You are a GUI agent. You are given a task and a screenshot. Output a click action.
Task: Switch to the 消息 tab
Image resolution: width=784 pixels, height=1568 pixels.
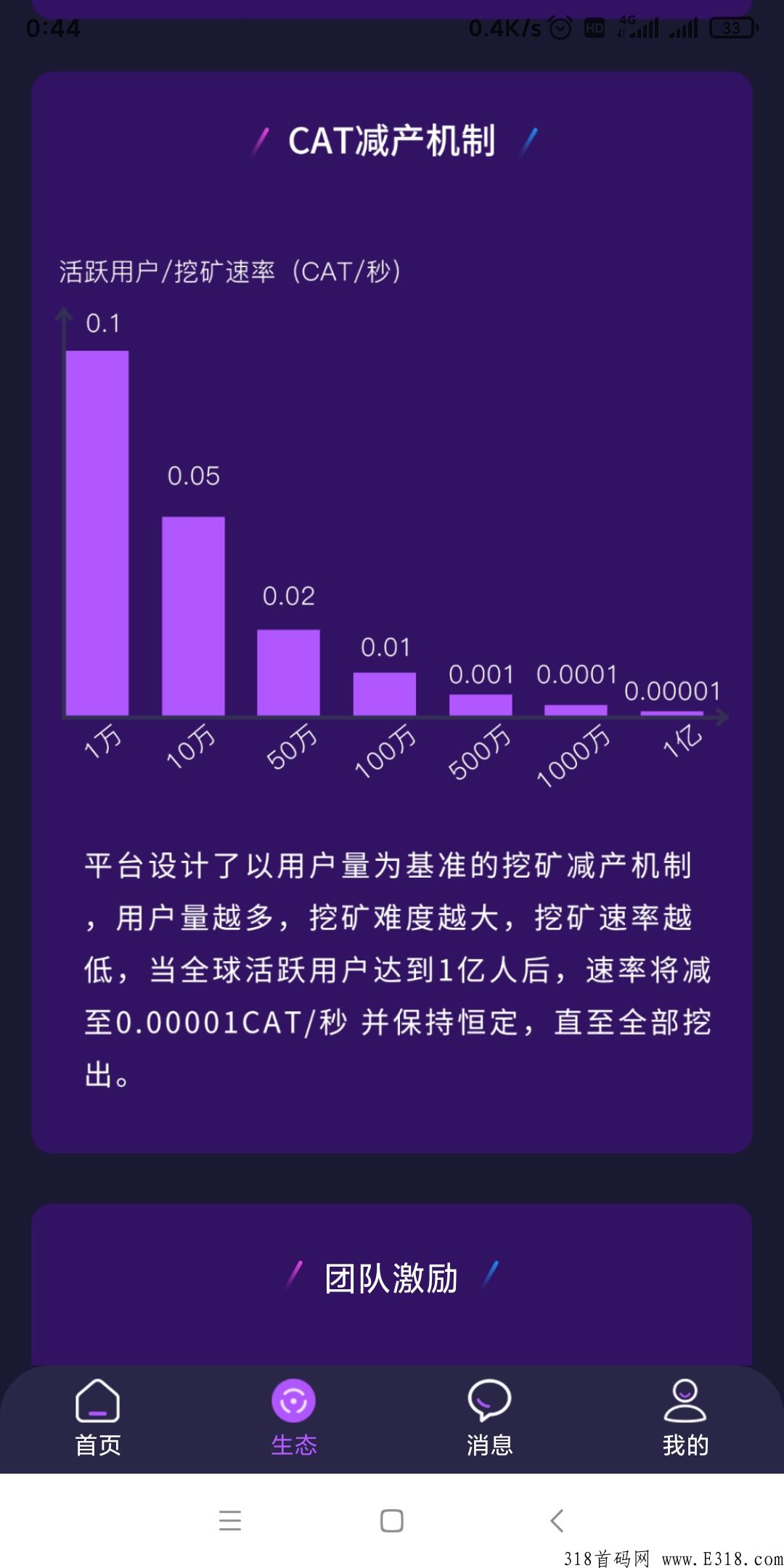tap(489, 1423)
